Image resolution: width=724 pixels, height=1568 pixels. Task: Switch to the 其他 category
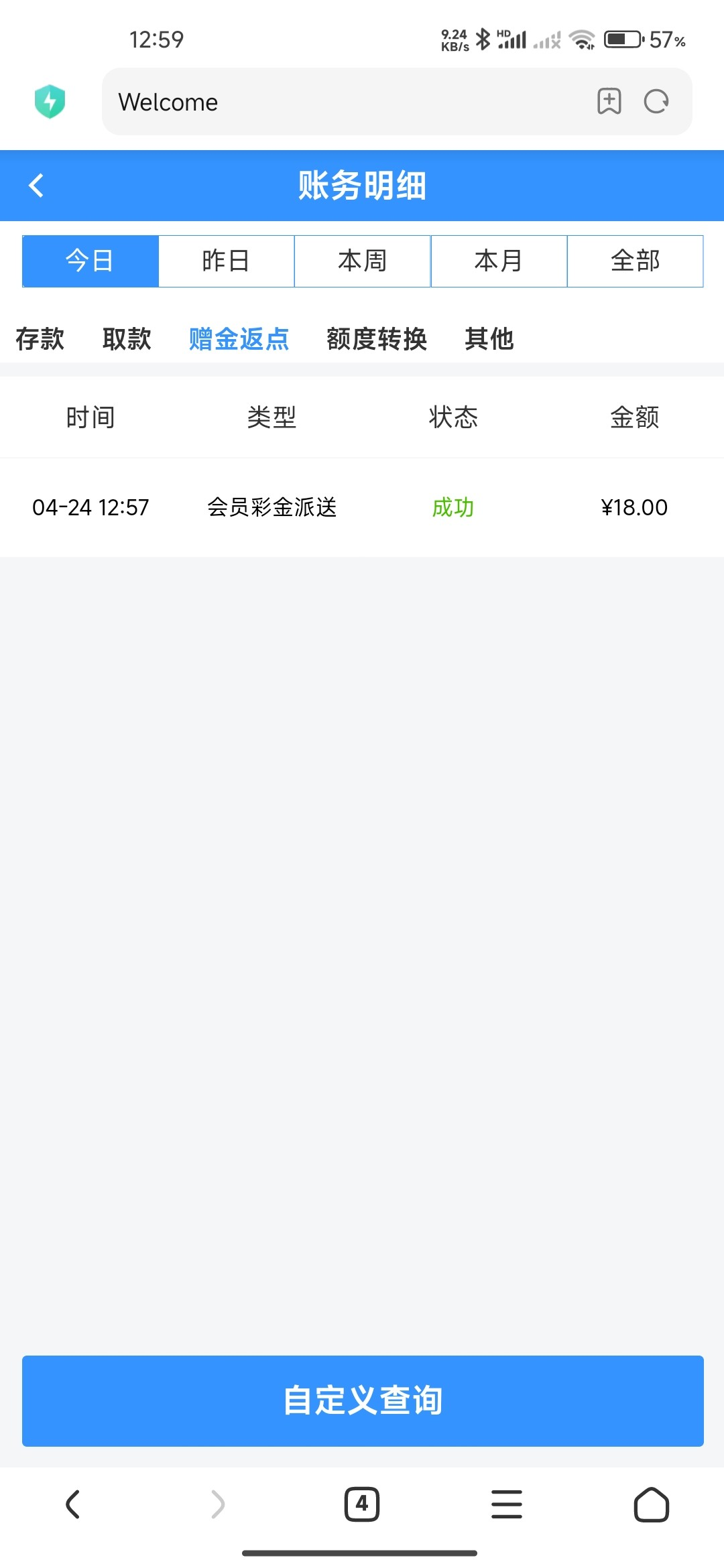pyautogui.click(x=489, y=339)
